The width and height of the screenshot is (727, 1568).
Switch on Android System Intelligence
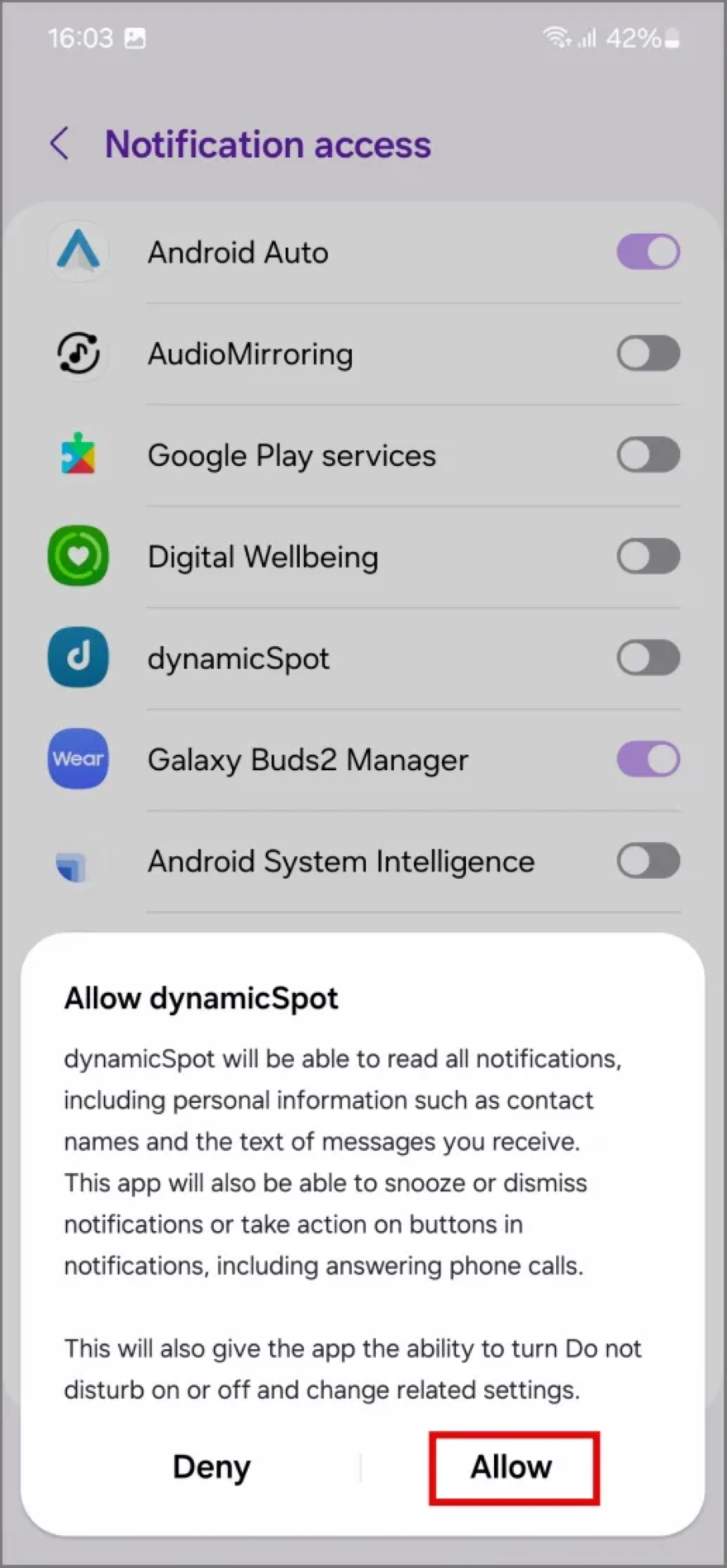(x=648, y=861)
